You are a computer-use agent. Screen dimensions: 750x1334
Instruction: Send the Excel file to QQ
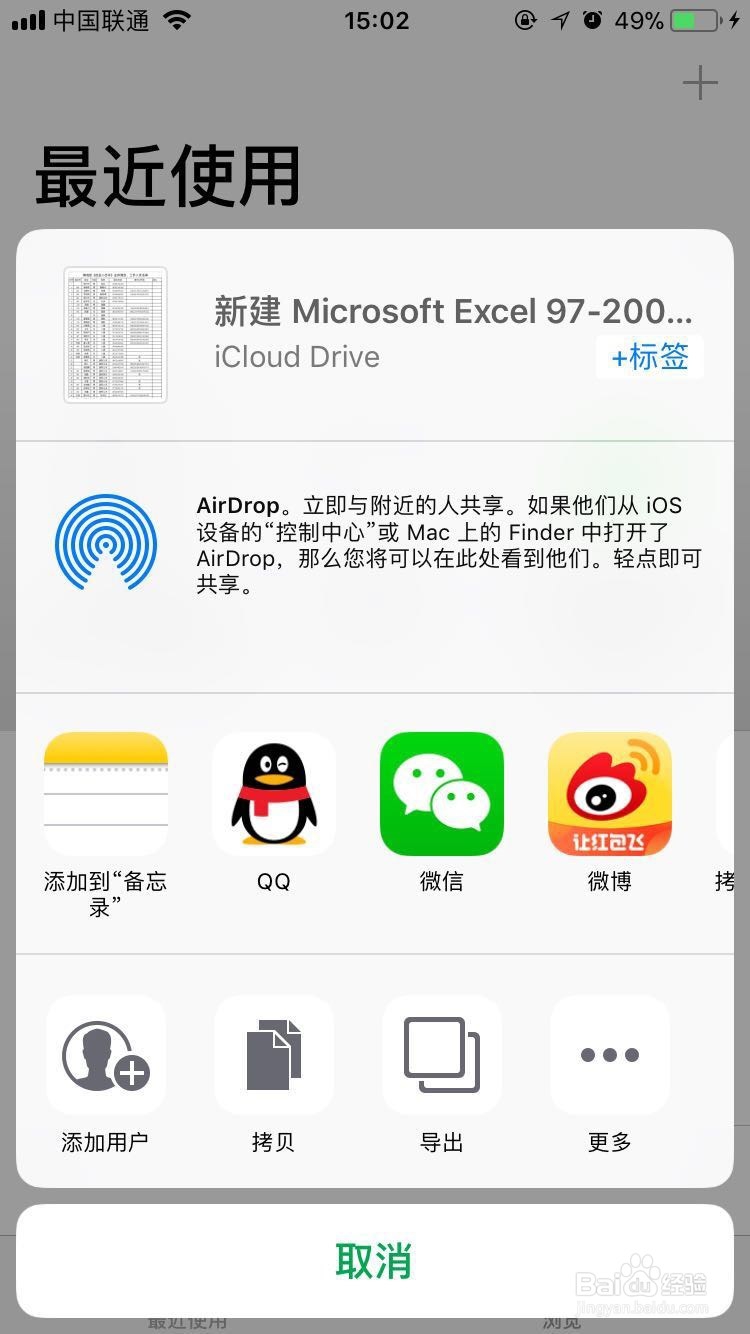(273, 793)
